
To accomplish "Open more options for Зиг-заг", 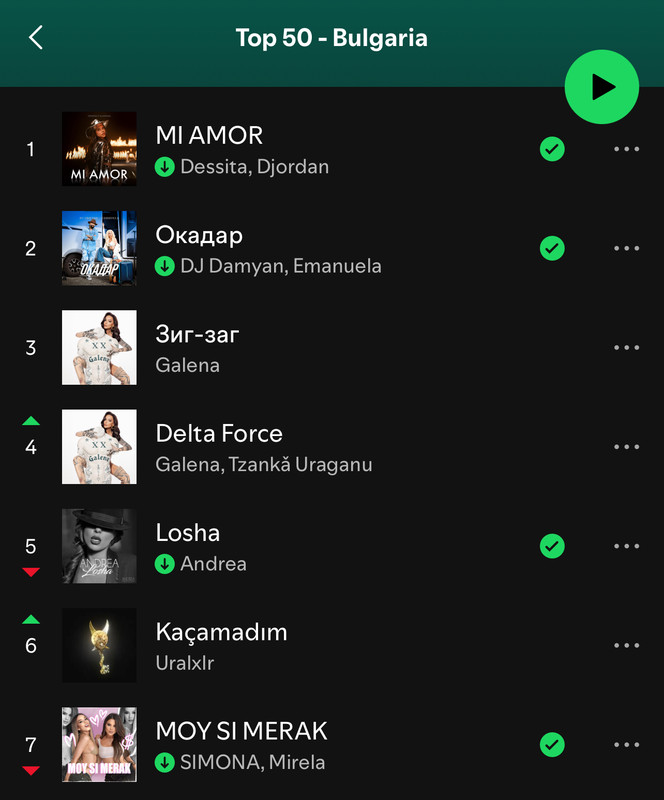I will [626, 347].
